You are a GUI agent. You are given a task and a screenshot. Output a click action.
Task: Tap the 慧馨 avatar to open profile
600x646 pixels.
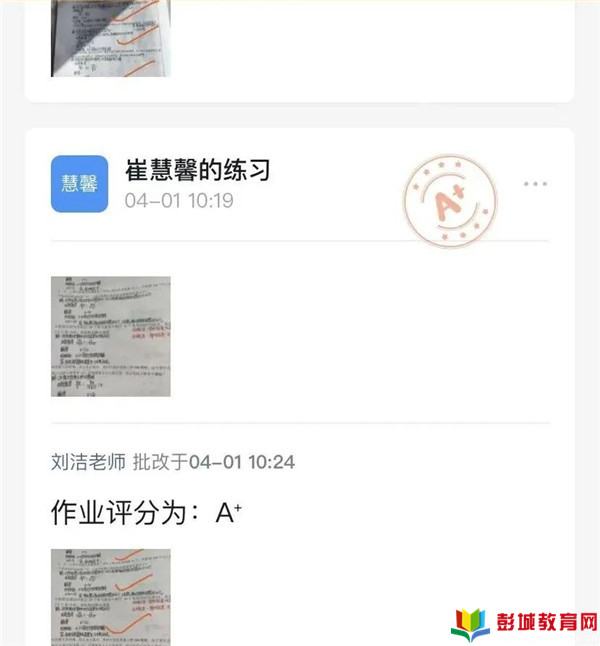79,184
